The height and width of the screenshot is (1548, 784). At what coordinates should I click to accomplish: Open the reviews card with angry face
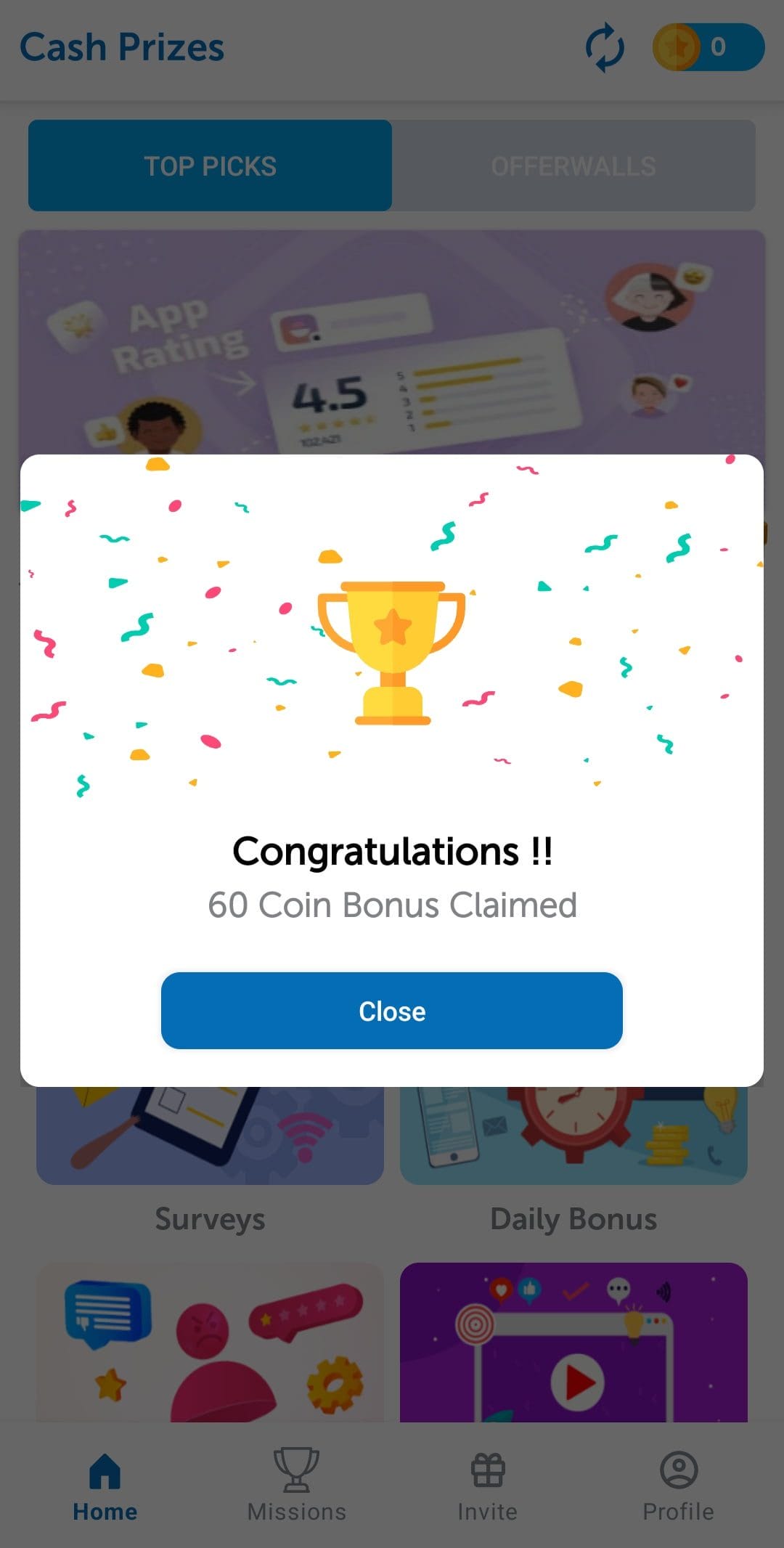[210, 1342]
